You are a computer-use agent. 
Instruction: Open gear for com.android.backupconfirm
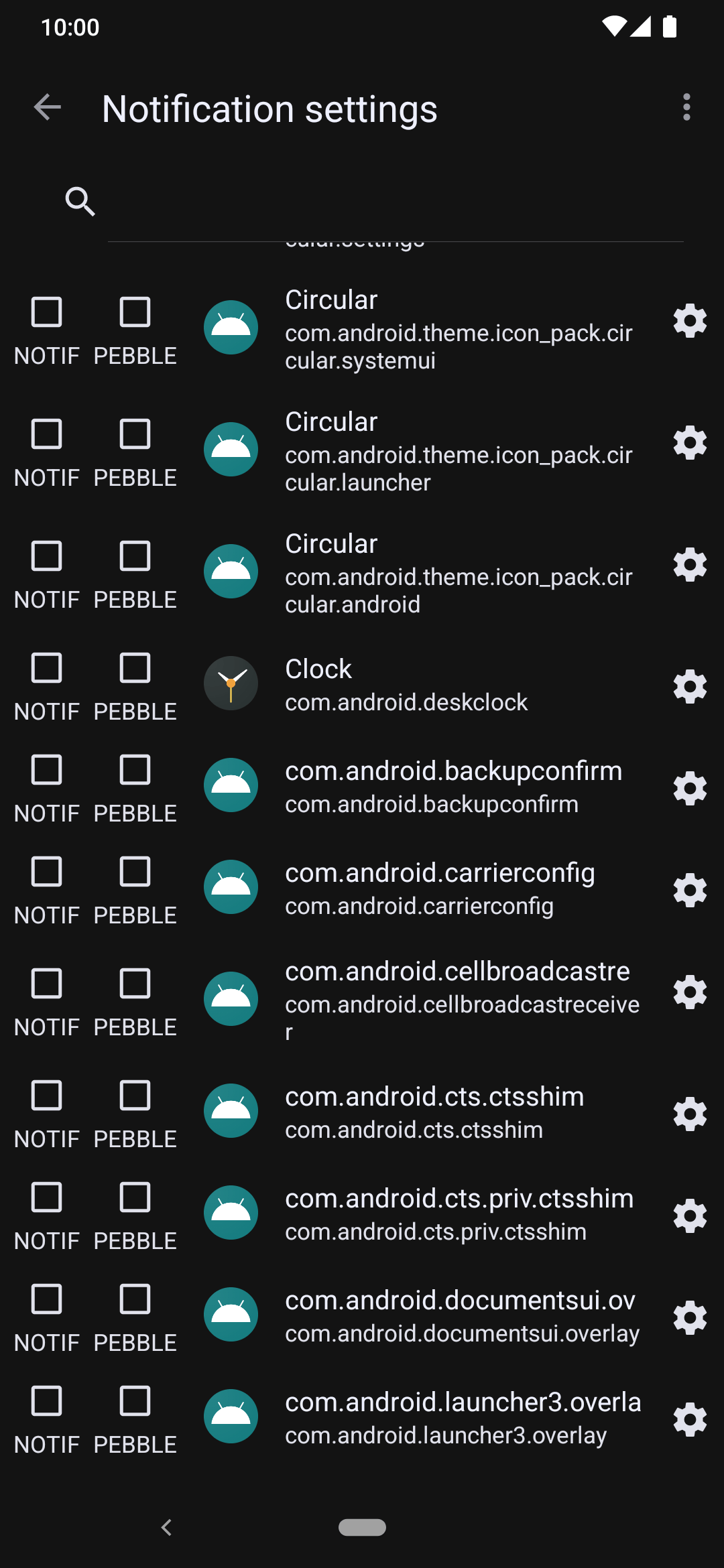pyautogui.click(x=690, y=788)
